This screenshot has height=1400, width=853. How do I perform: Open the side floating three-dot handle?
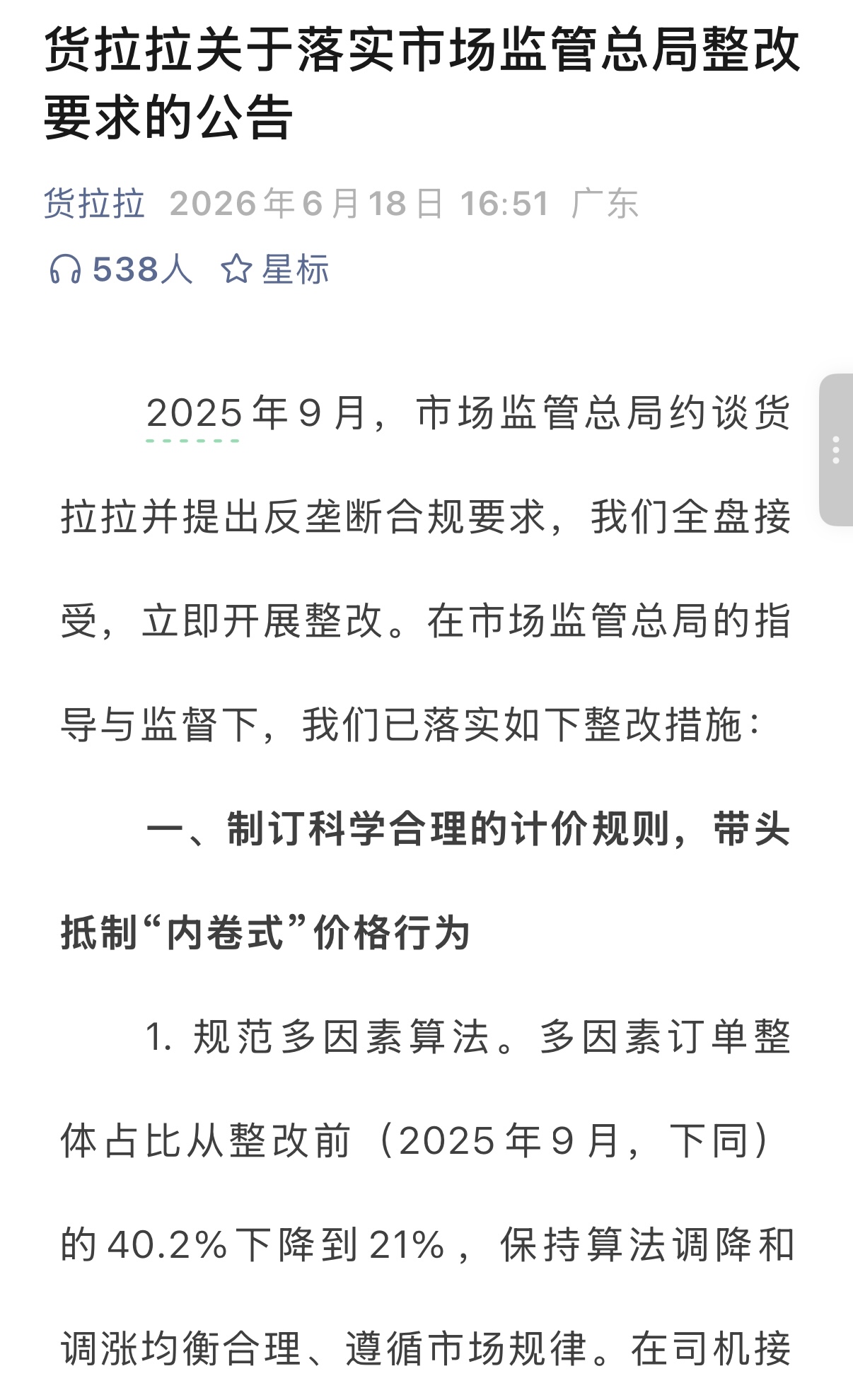coord(836,450)
